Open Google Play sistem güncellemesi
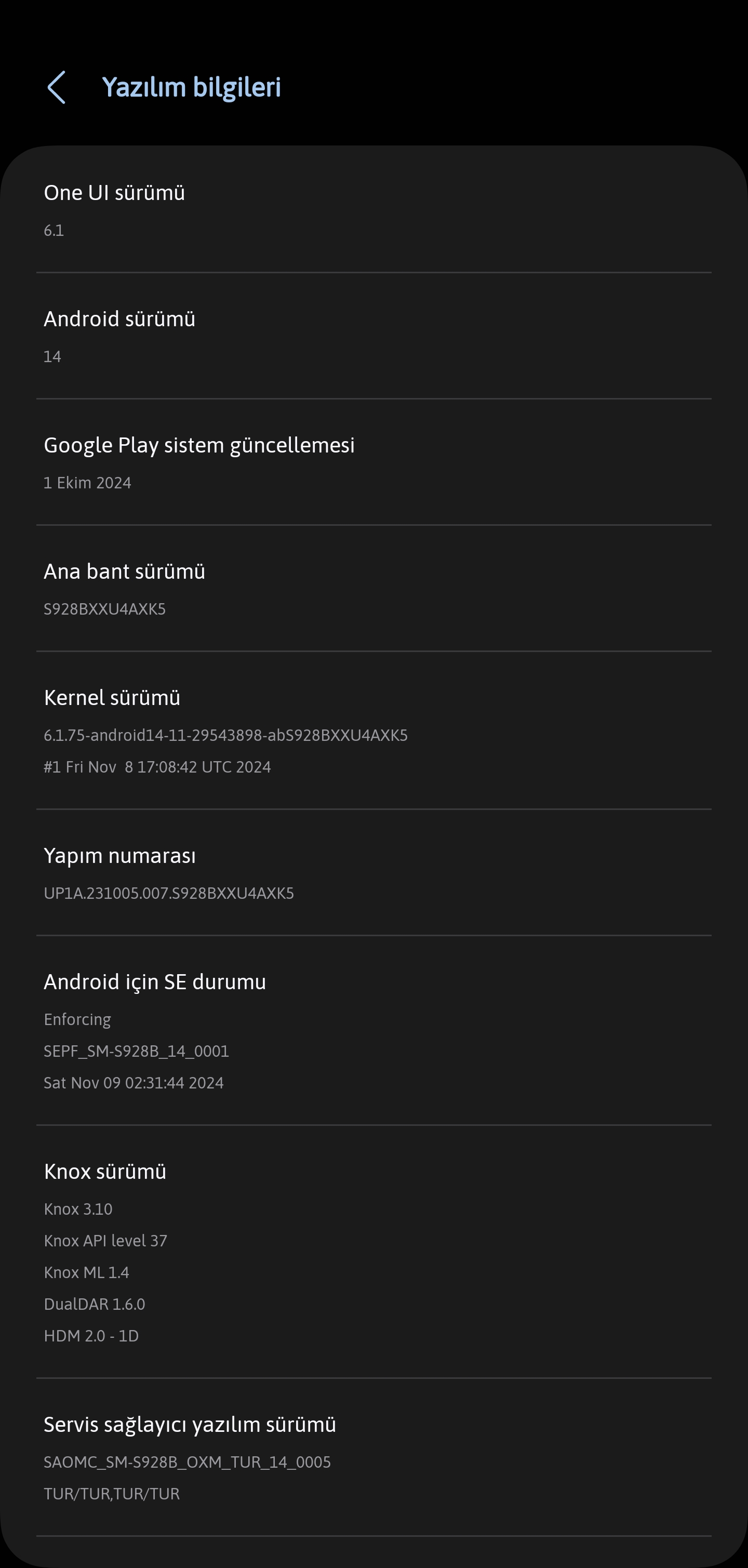The image size is (748, 1568). tap(373, 462)
